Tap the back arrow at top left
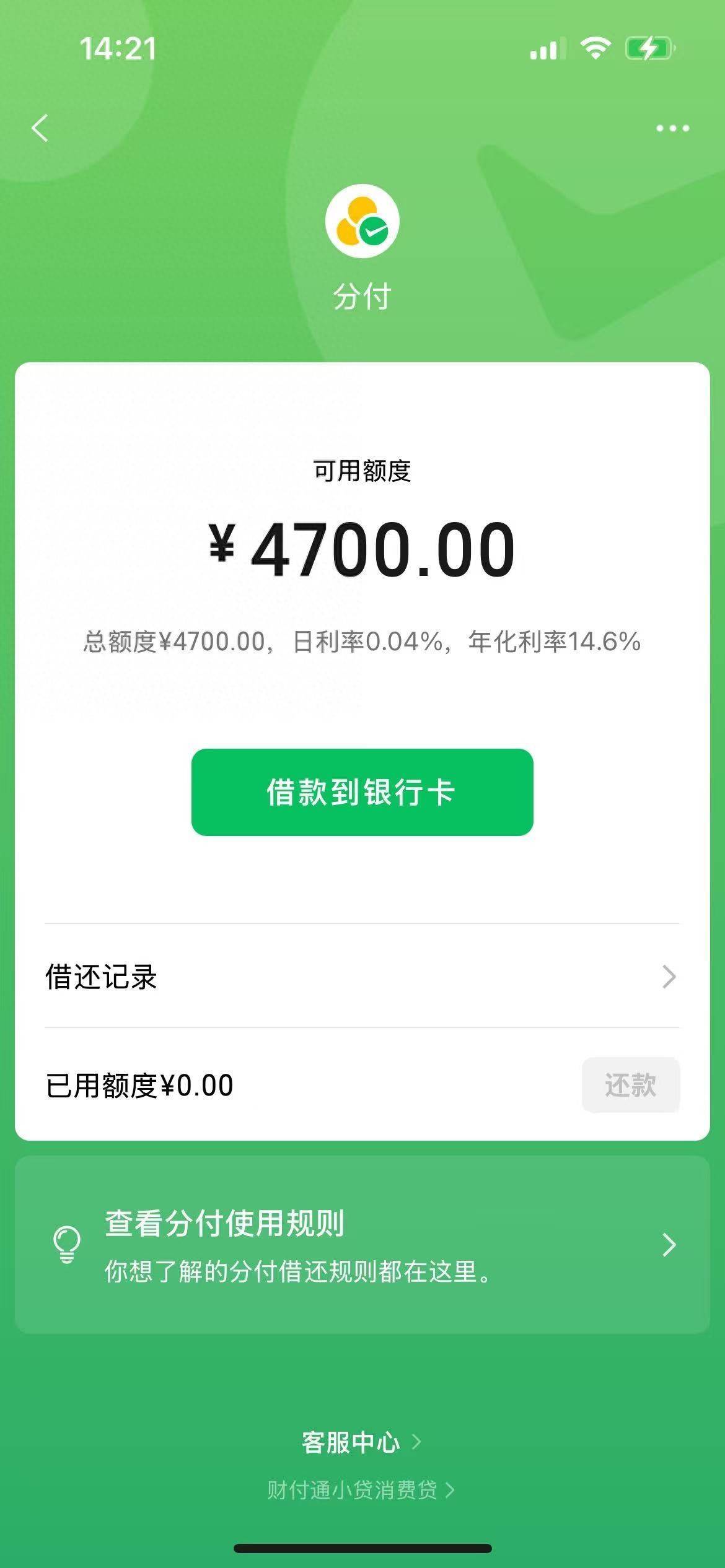 point(40,127)
